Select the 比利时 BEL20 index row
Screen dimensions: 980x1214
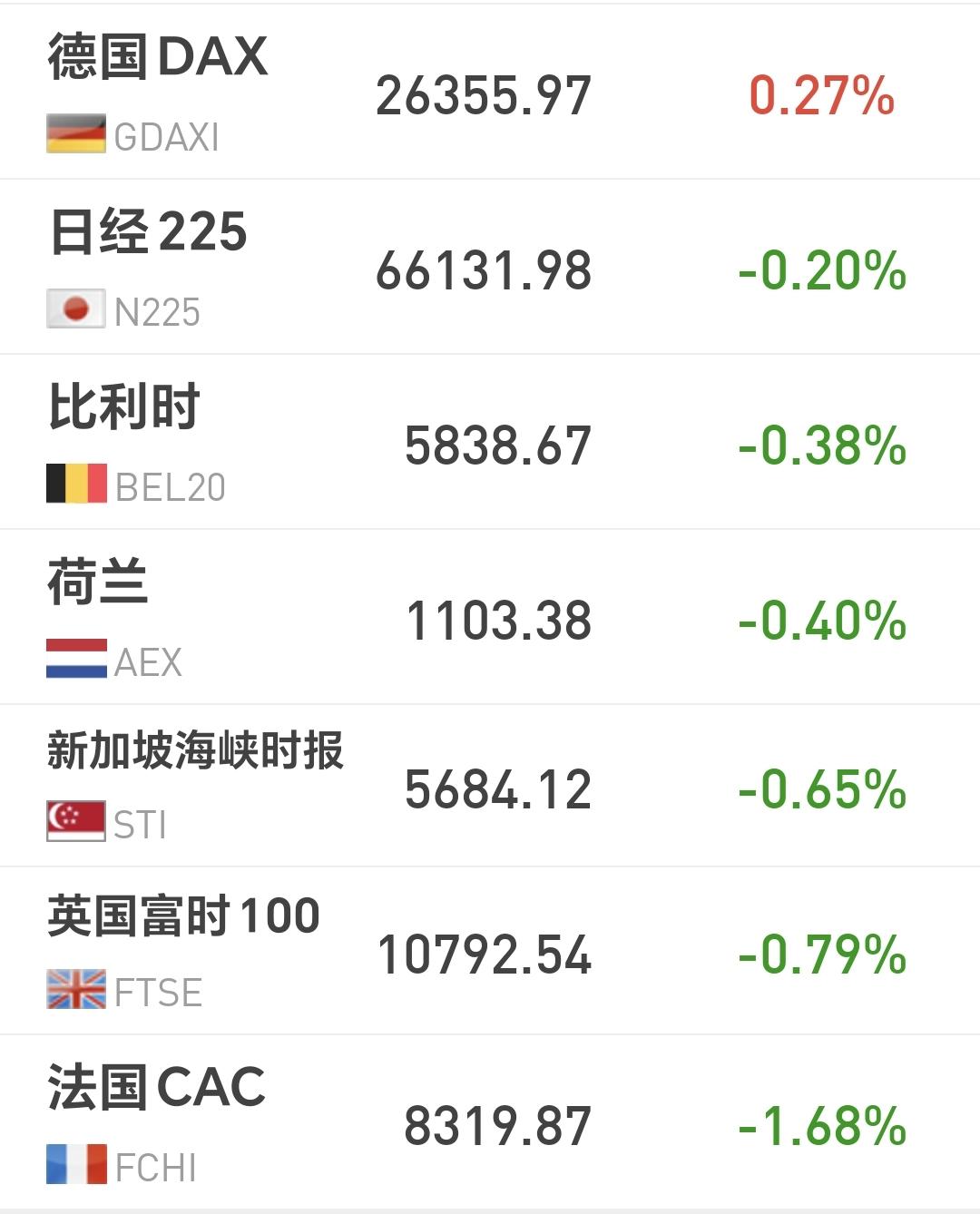[x=490, y=442]
